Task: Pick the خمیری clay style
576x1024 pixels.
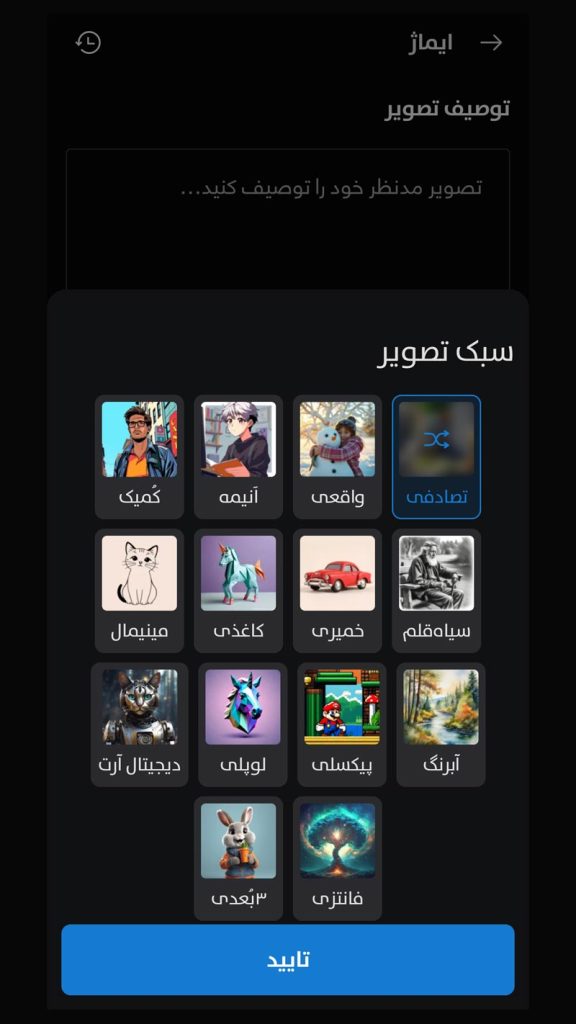Action: [x=337, y=590]
